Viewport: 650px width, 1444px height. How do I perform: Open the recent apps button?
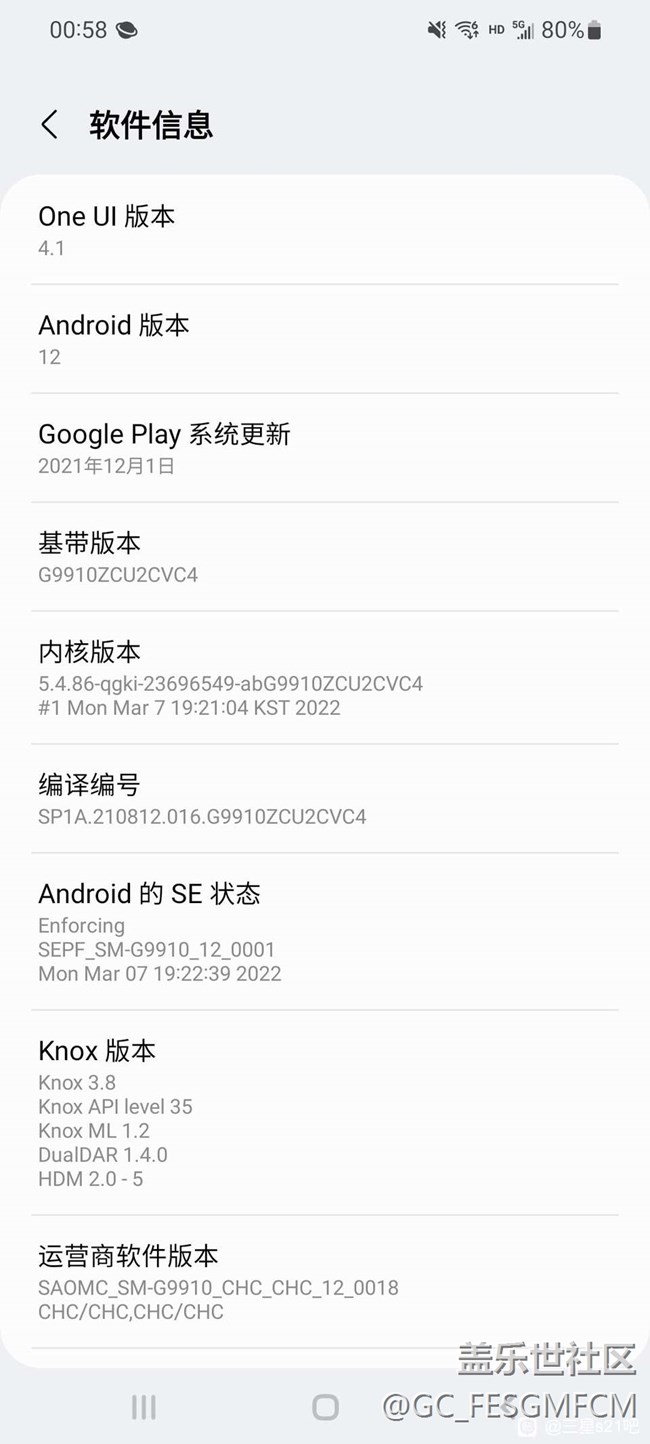143,1407
